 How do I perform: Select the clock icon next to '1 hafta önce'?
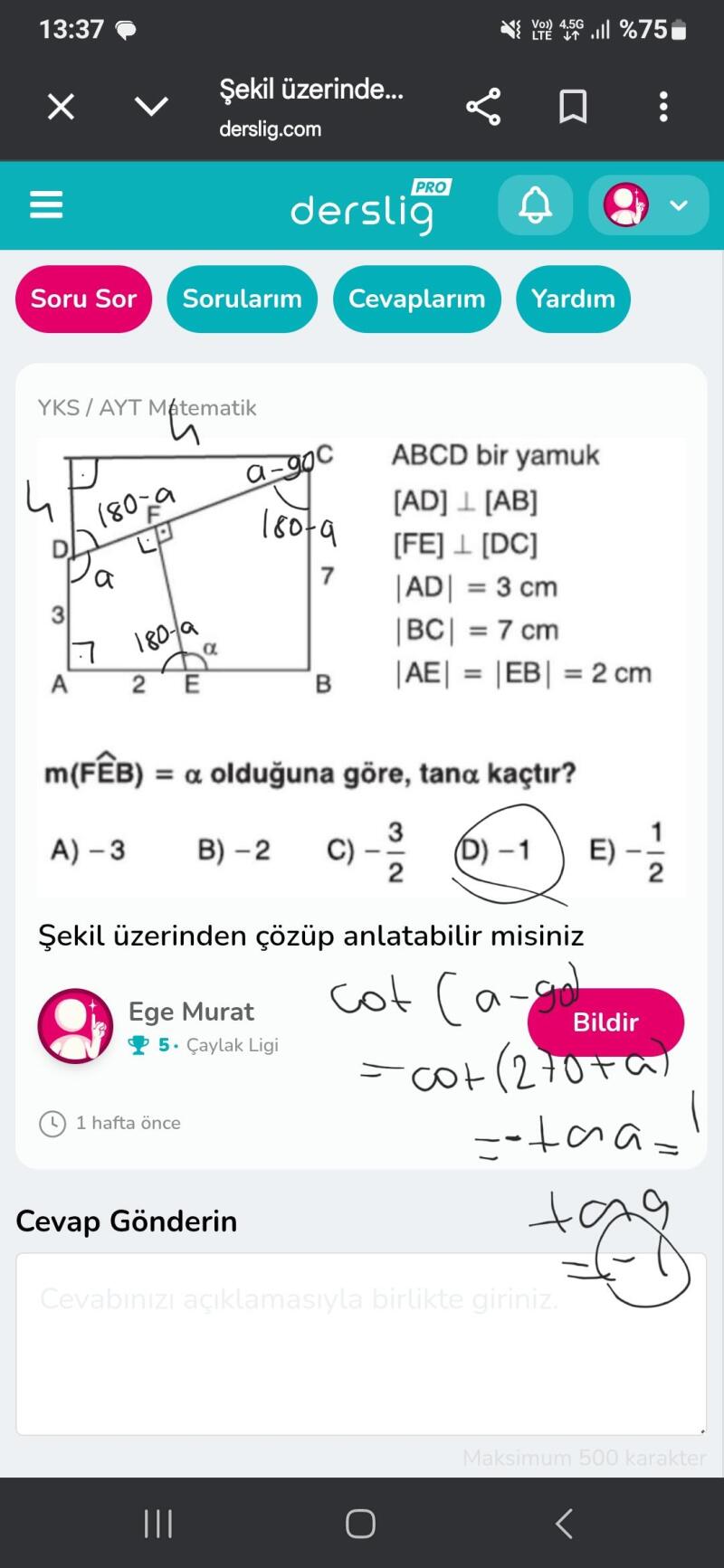click(52, 1123)
